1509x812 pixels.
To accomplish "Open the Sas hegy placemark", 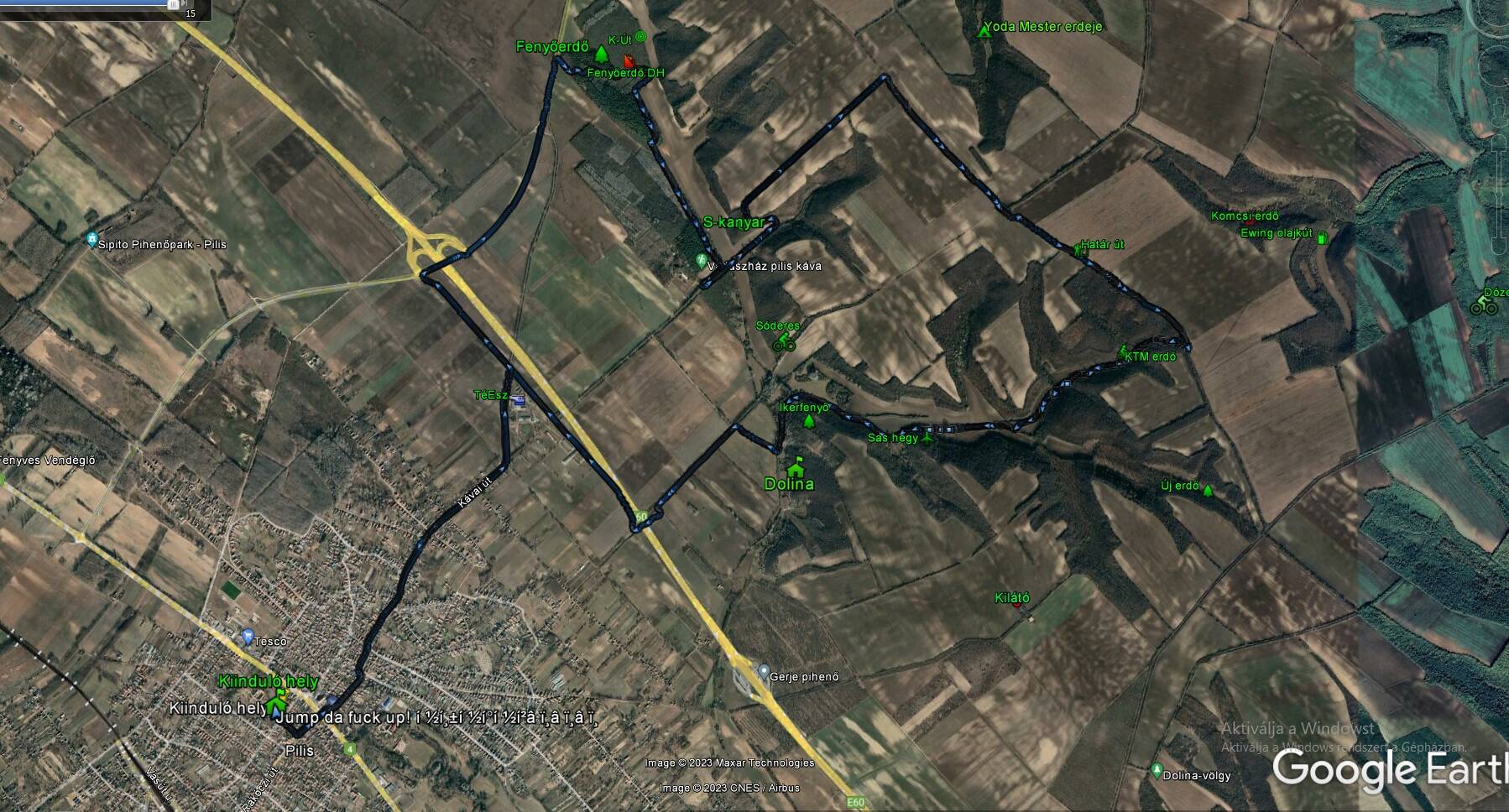I will (927, 436).
